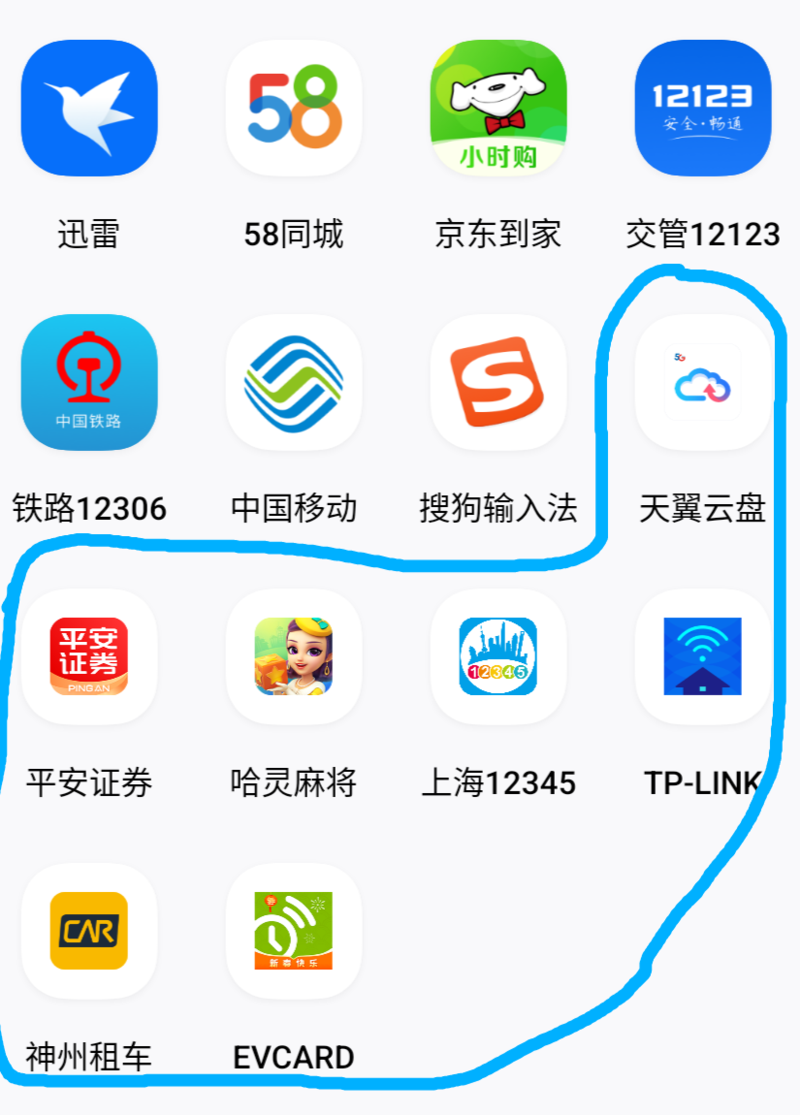Screen dimensions: 800x1115
Task: Open 平安证券 app
Action: tap(89, 657)
